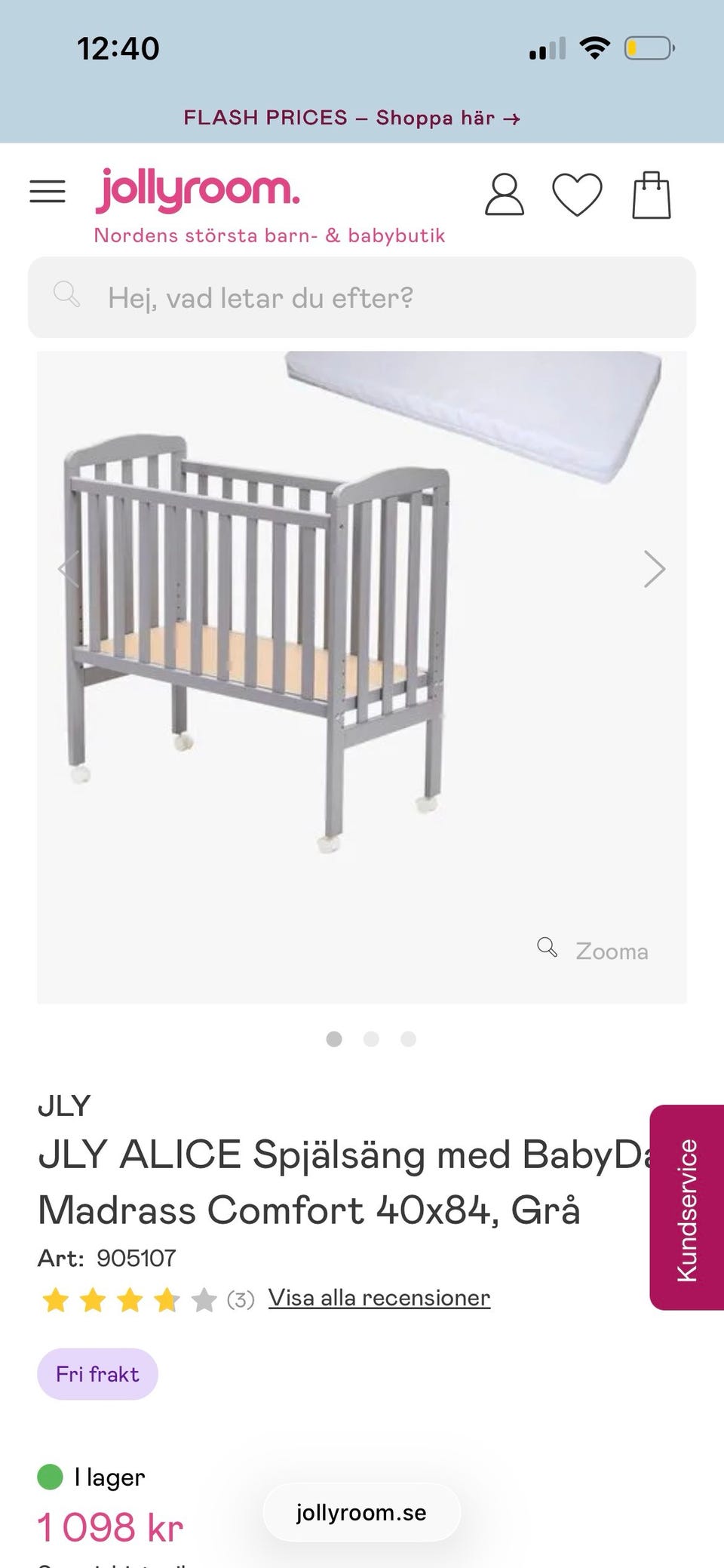Go to the jollyroom logo homepage
724x1568 pixels.
click(198, 189)
